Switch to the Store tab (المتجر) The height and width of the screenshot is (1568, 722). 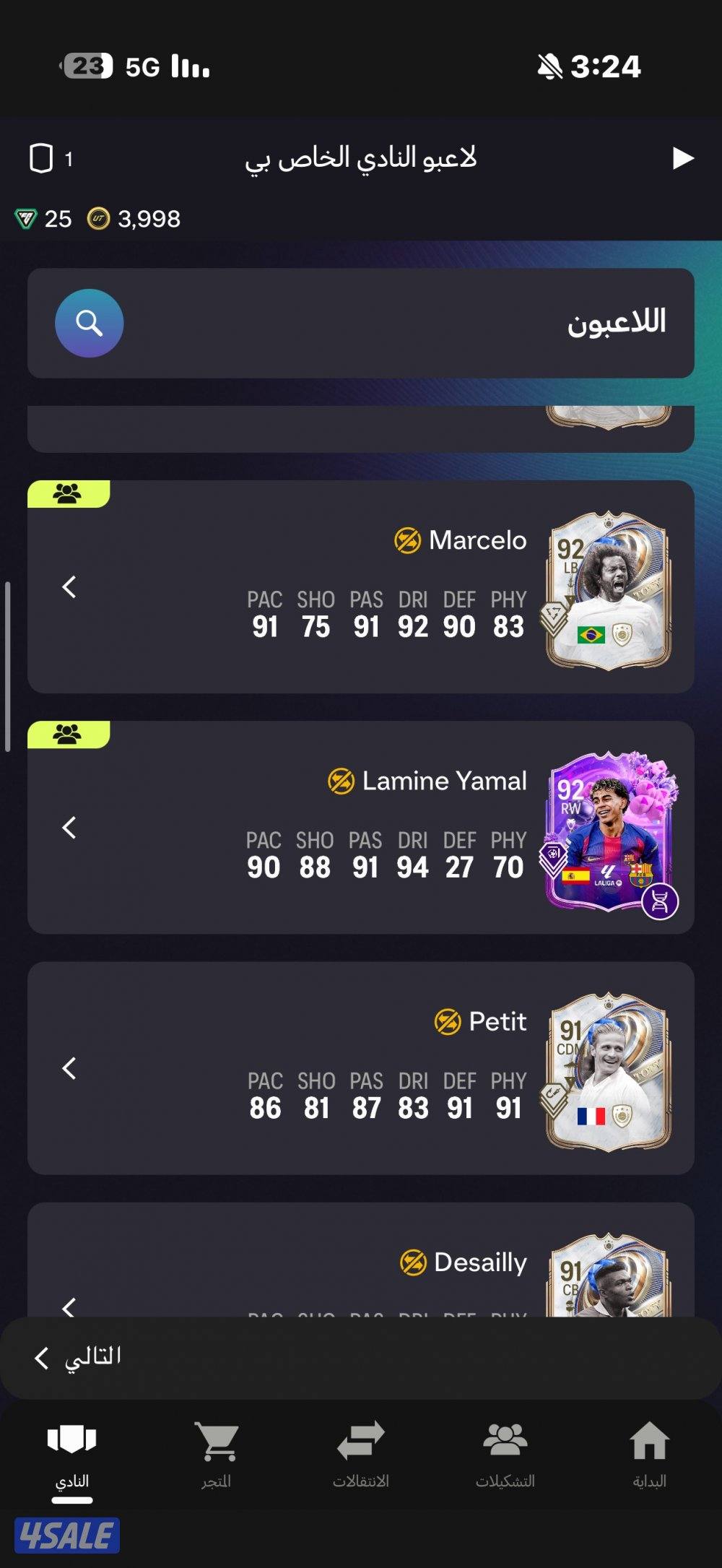click(x=216, y=1453)
